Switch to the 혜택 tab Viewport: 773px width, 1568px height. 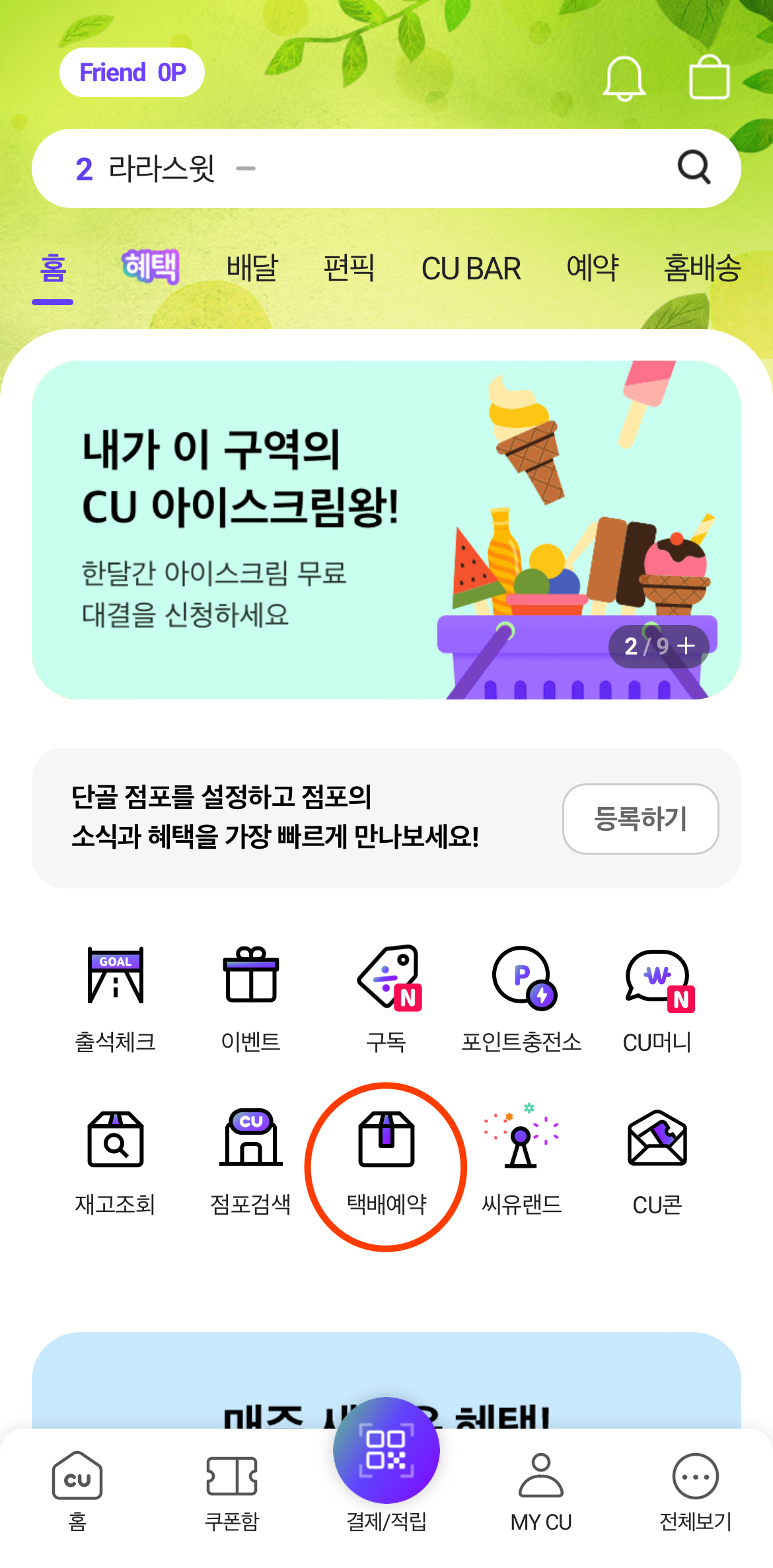[x=151, y=267]
